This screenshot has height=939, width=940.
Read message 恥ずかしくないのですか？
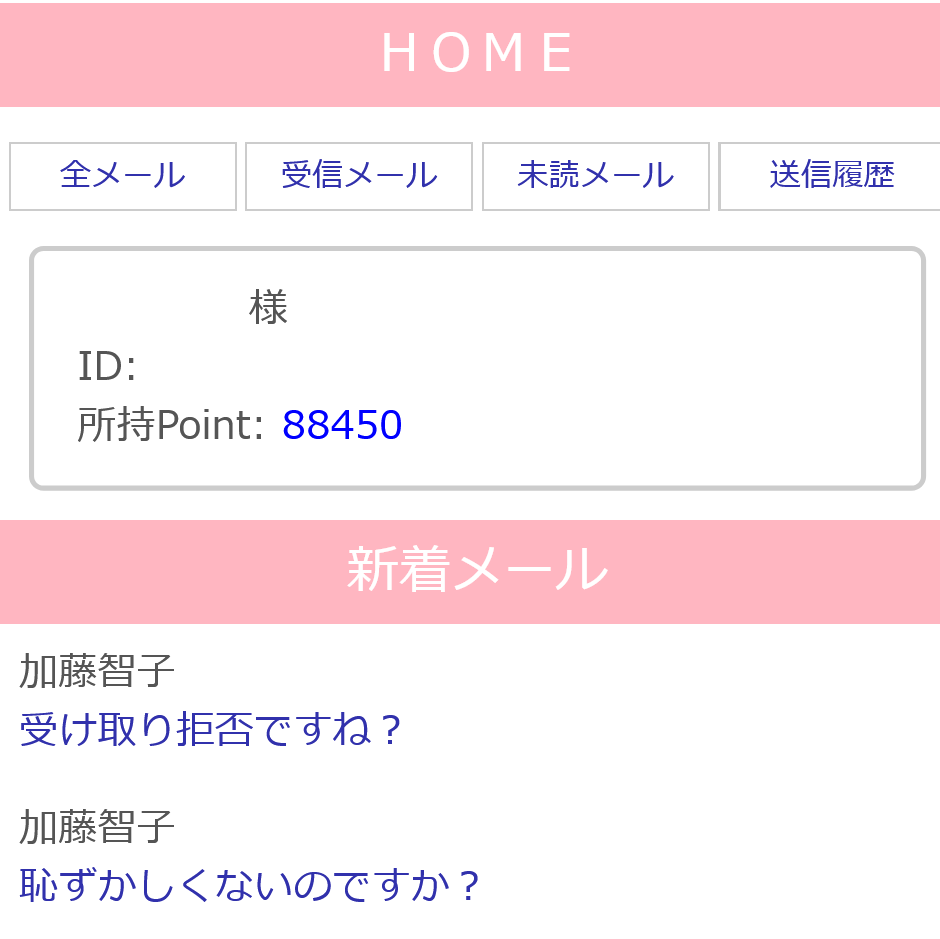[x=250, y=886]
